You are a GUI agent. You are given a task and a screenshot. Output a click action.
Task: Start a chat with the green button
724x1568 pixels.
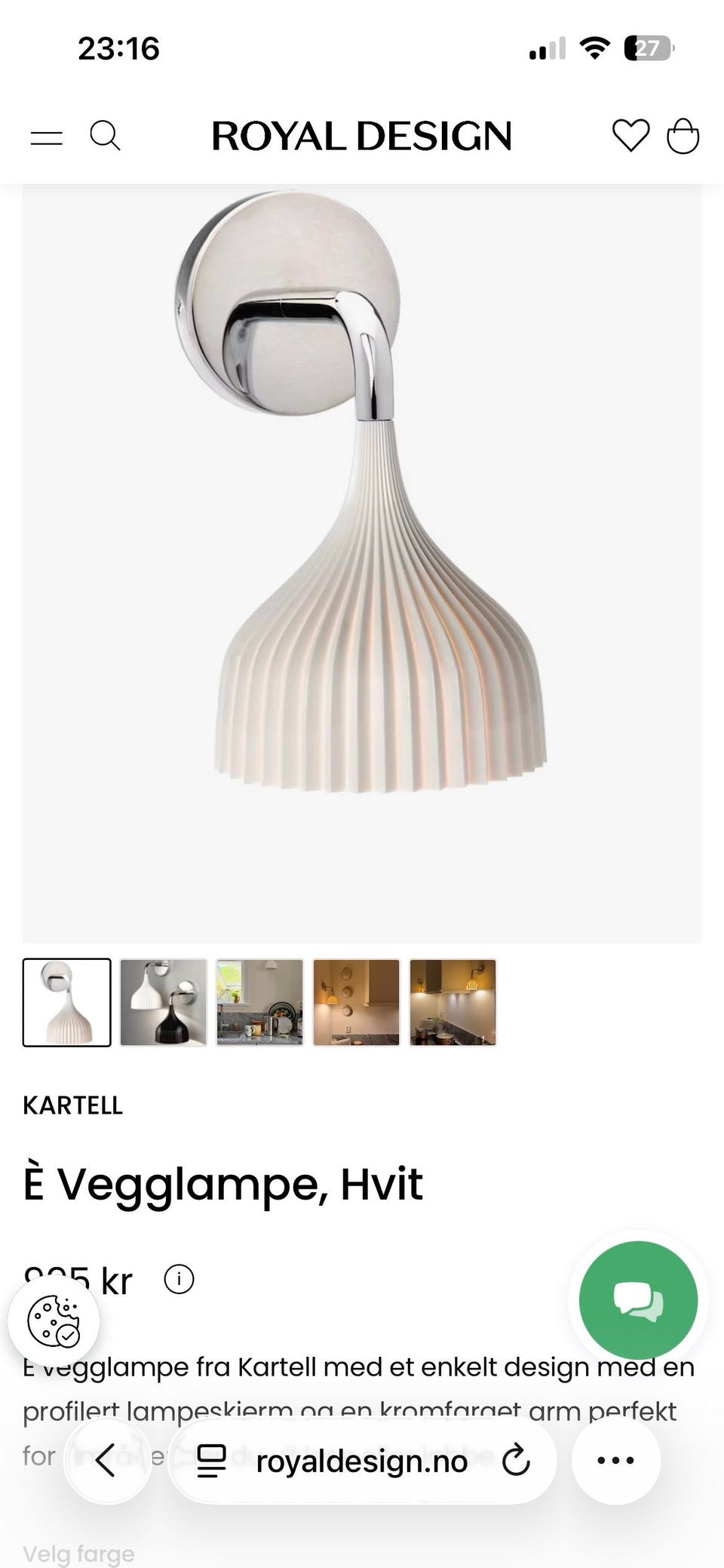(638, 1300)
